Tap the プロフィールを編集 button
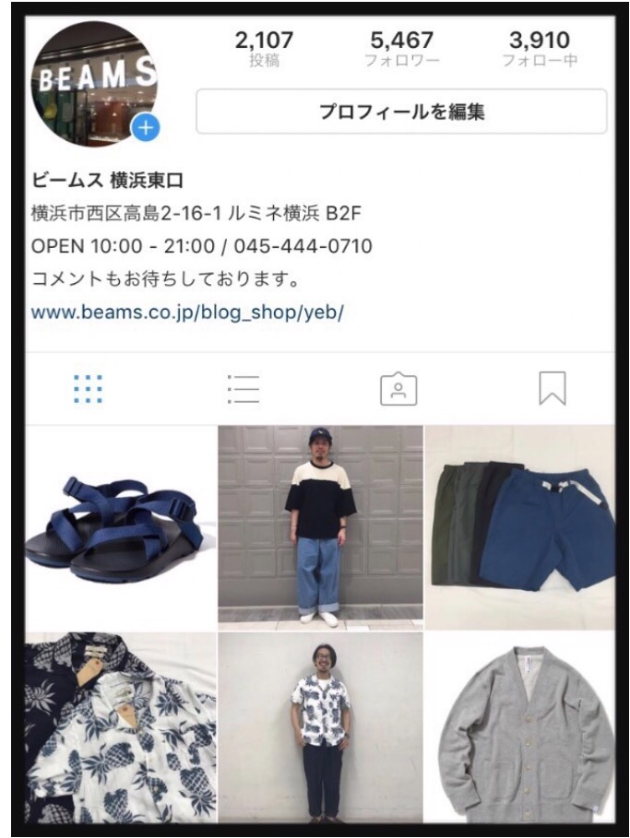This screenshot has width=630, height=838. (401, 111)
